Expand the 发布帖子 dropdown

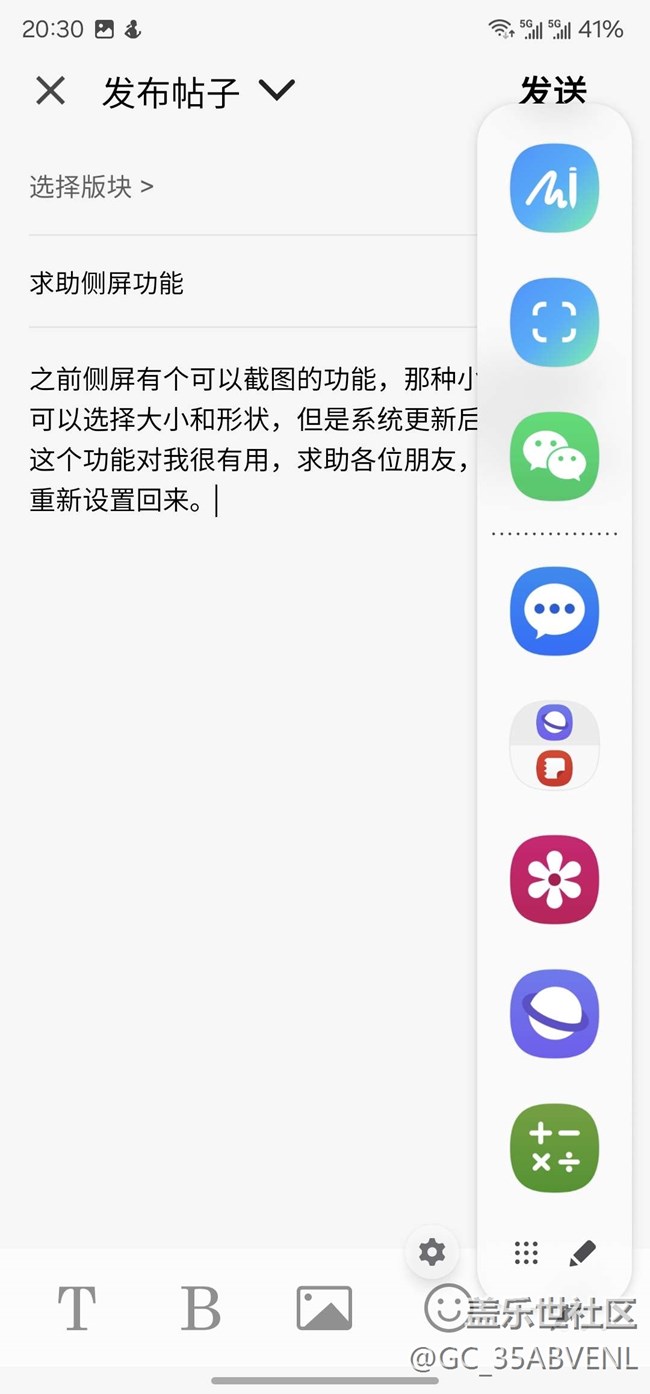276,91
